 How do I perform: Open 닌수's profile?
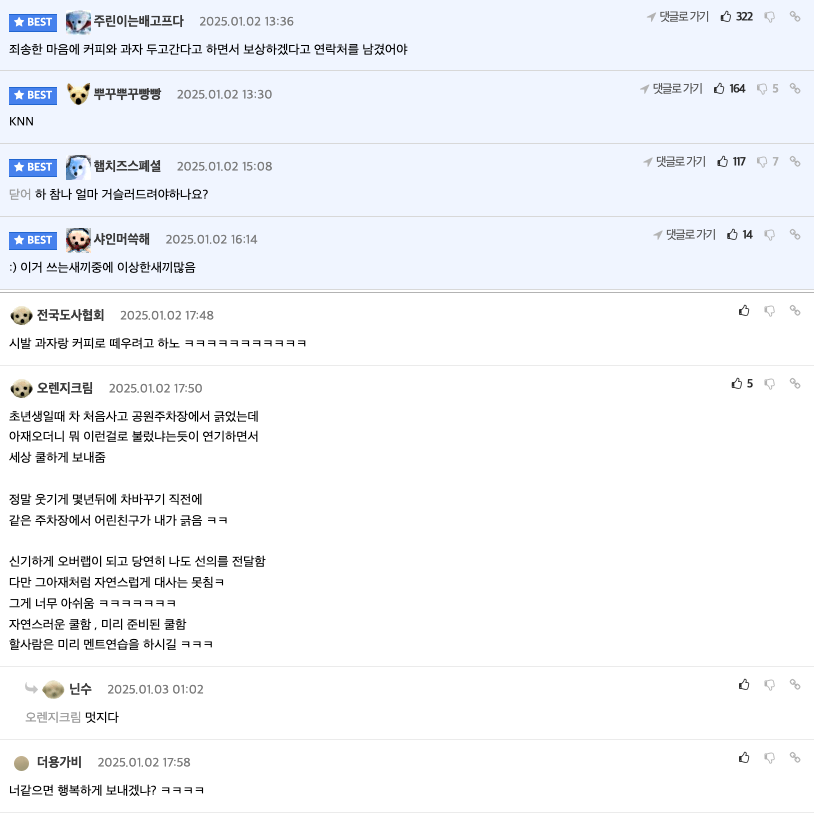pos(80,689)
